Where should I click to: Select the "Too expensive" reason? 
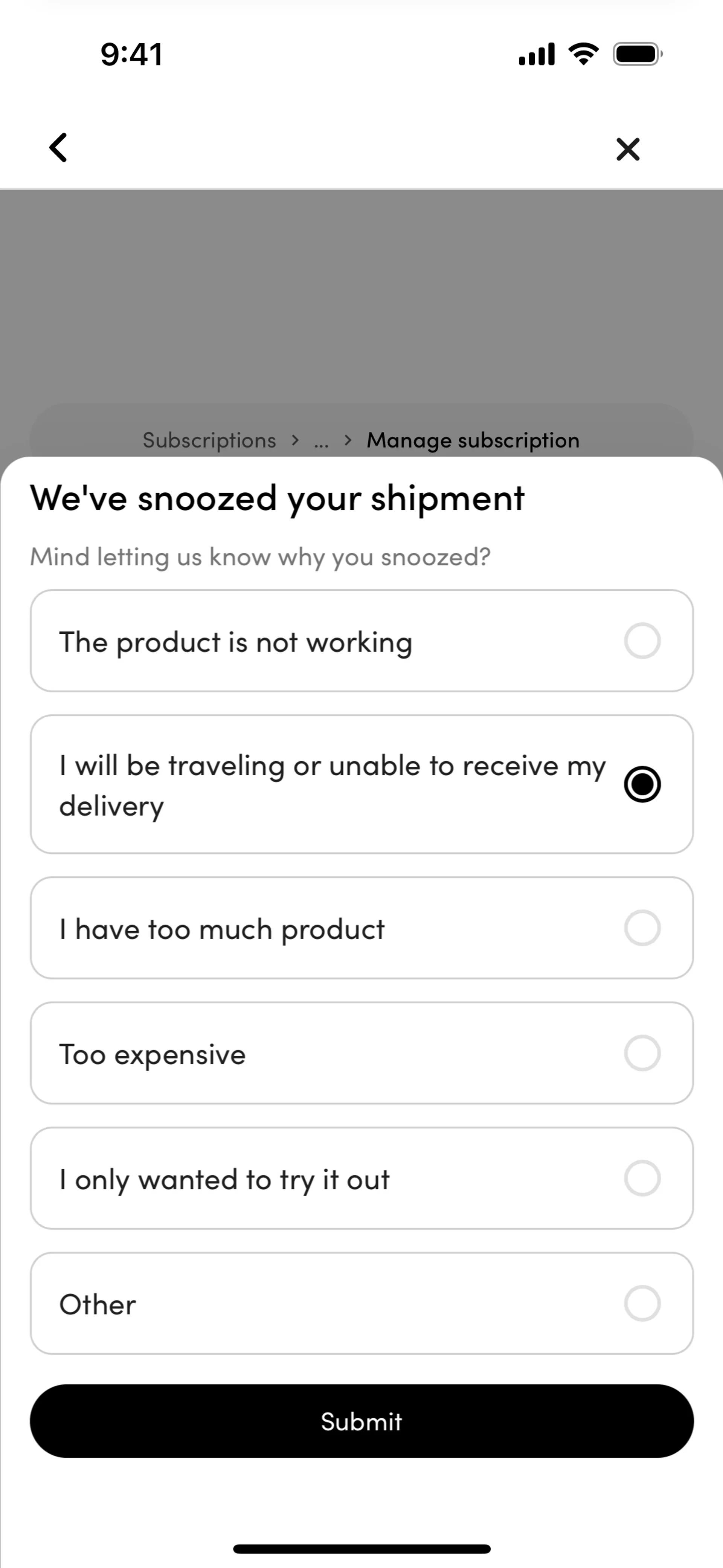(361, 1053)
